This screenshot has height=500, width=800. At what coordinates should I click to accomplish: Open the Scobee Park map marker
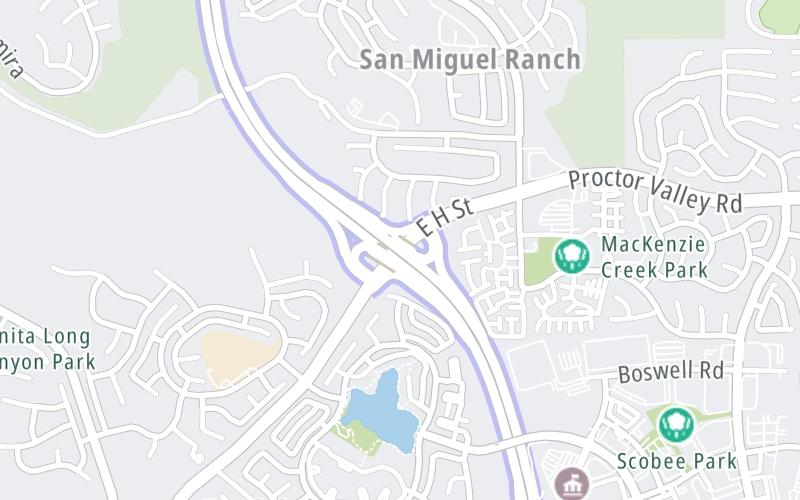(677, 425)
